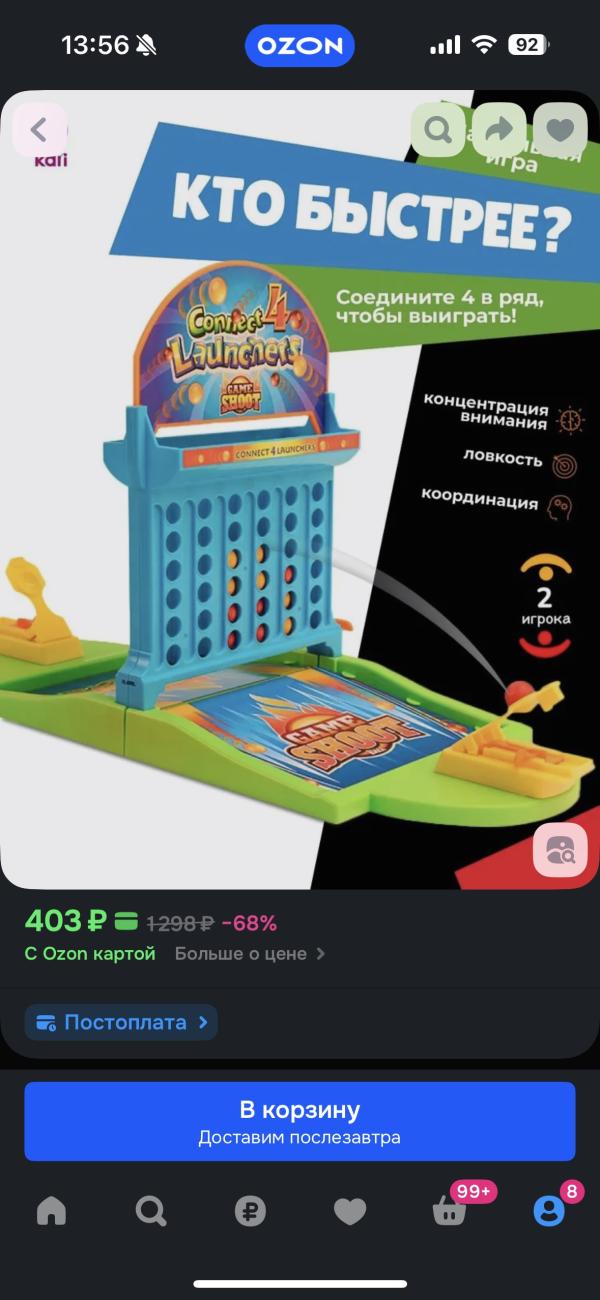Screen dimensions: 600x1300
Task: Open the ruble finance tab
Action: pyautogui.click(x=250, y=1211)
